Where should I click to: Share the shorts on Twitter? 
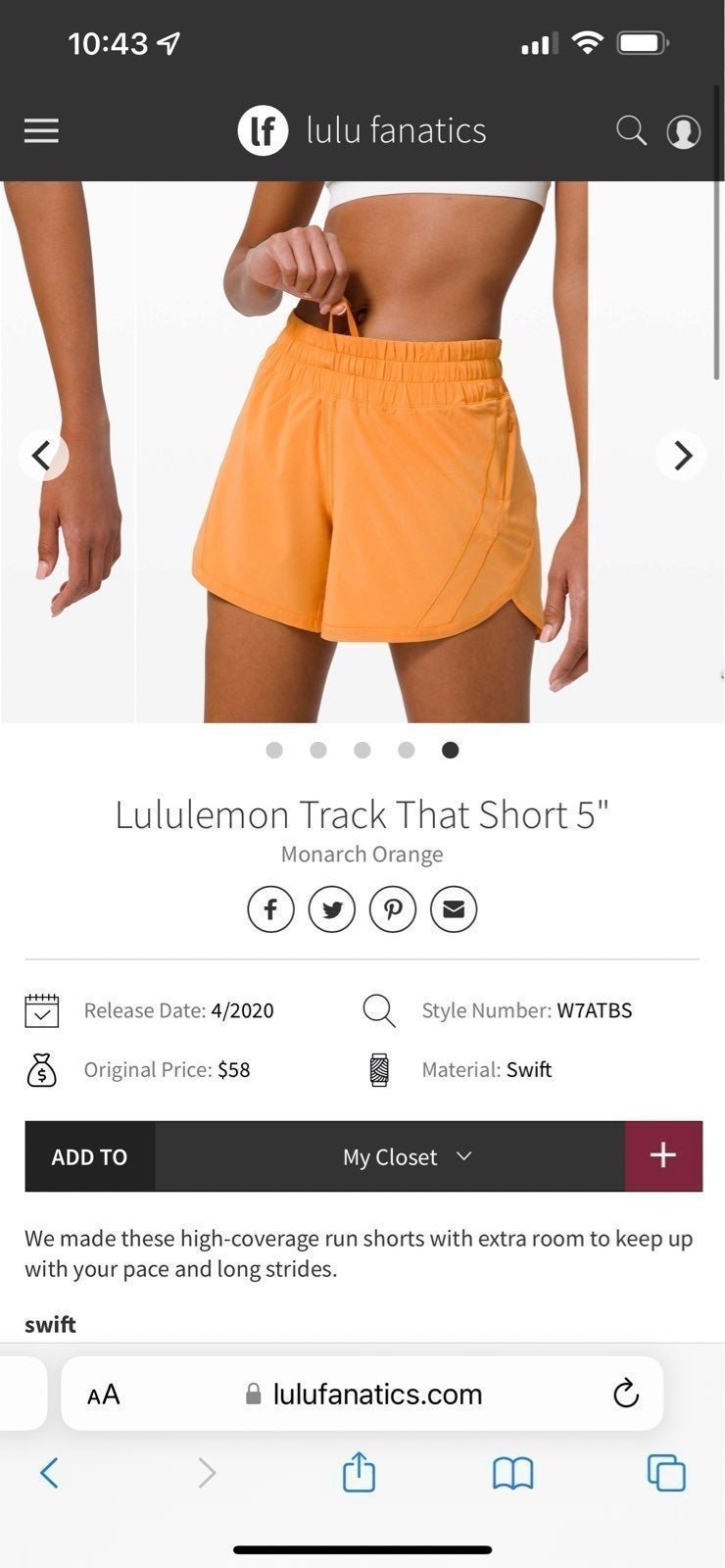332,909
